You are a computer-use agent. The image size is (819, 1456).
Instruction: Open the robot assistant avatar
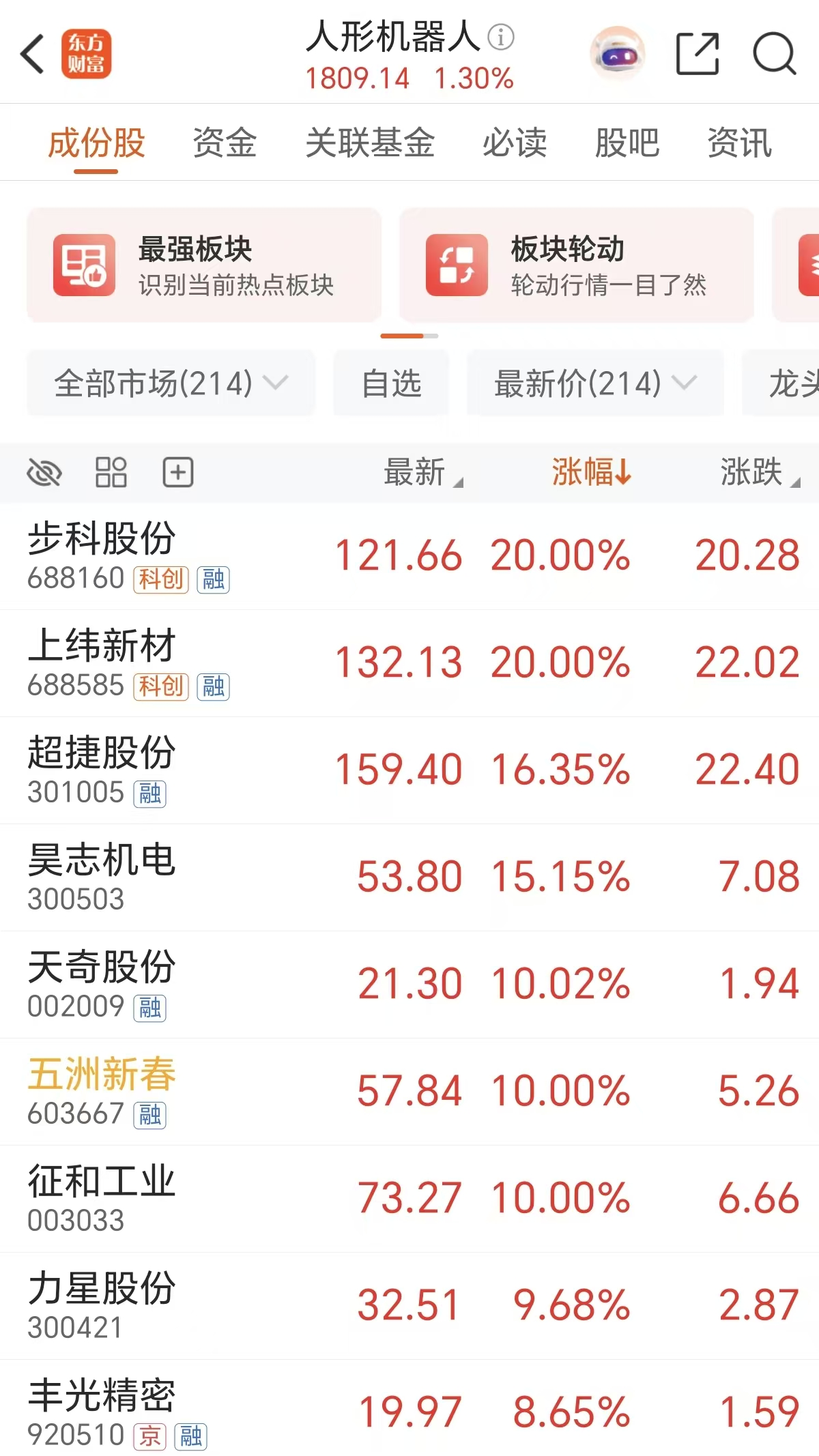(617, 54)
